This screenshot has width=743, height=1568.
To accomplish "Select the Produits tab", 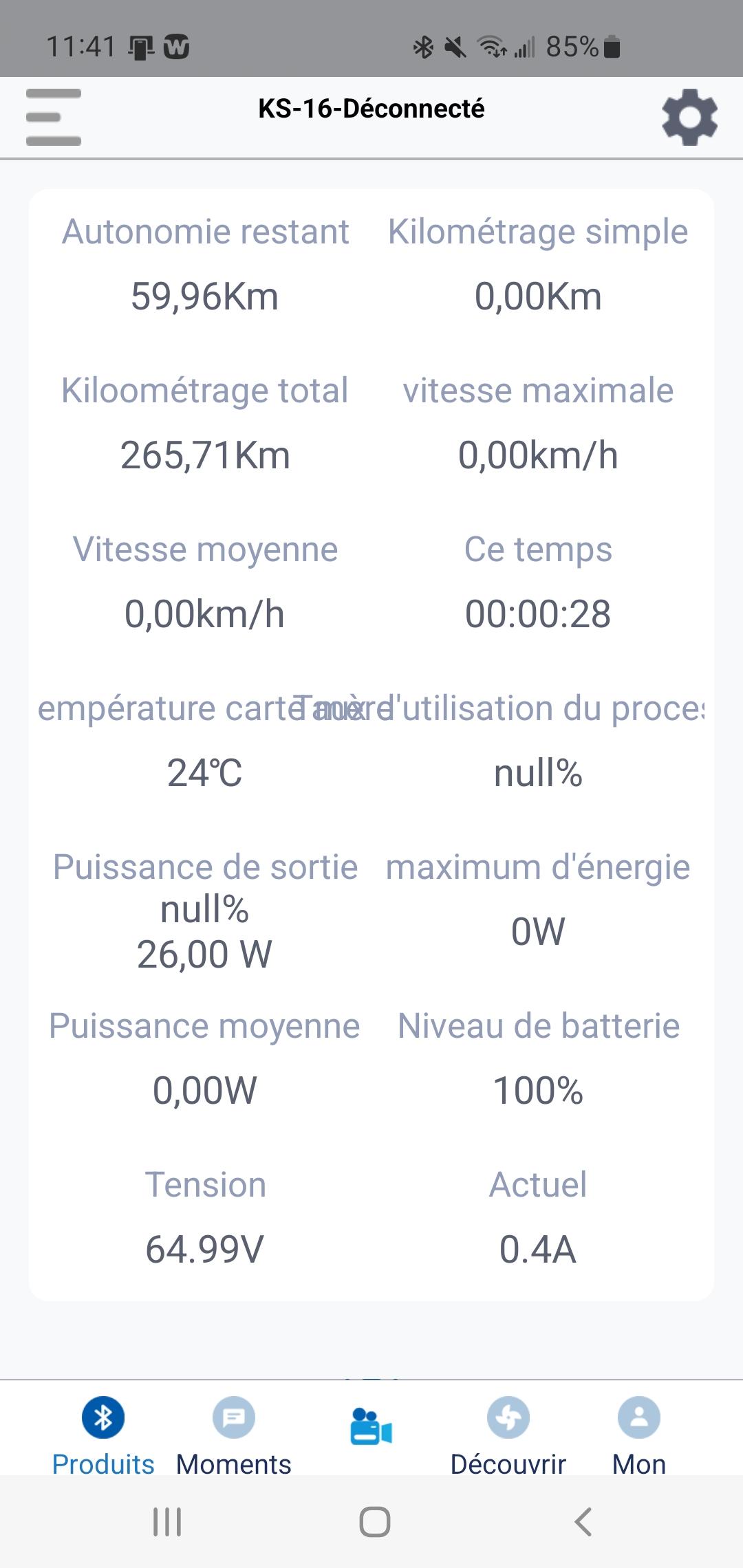I will point(103,1435).
